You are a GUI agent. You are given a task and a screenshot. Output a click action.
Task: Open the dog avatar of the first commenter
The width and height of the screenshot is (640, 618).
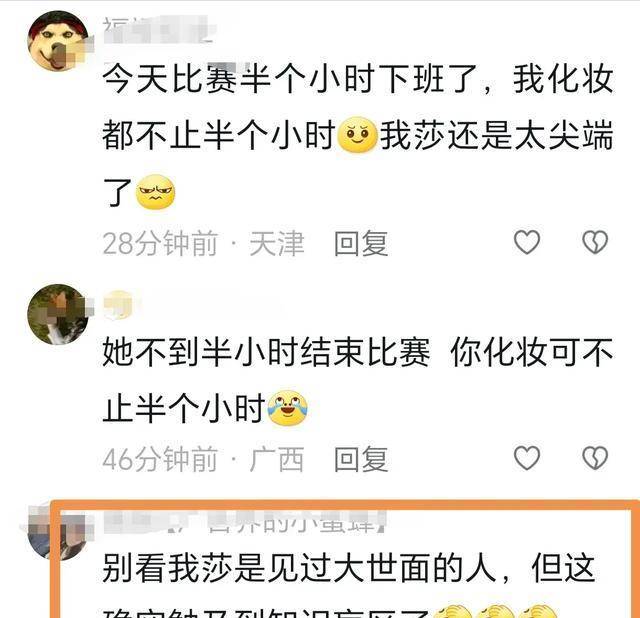click(57, 42)
